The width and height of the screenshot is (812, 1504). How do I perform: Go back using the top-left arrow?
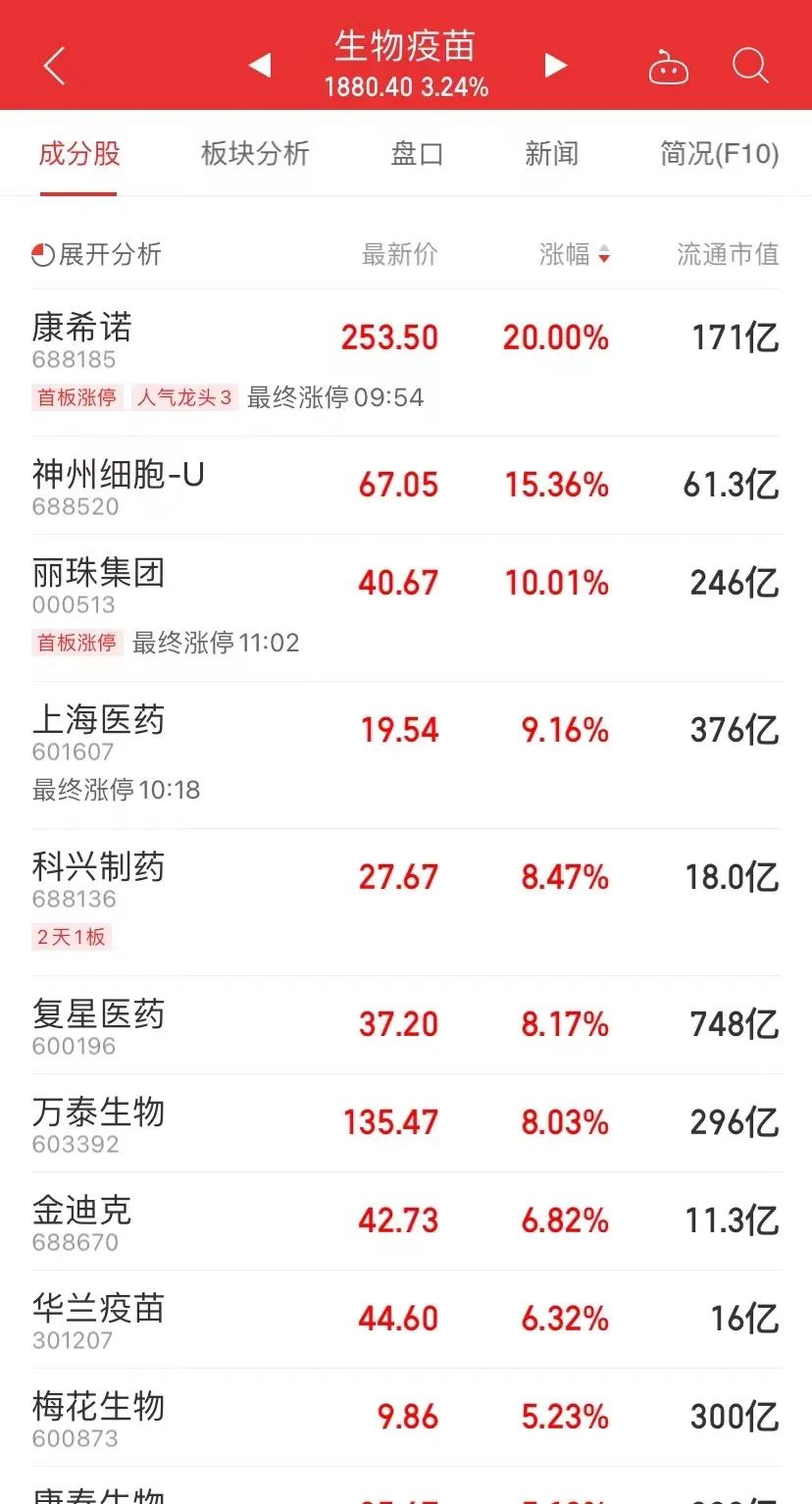(54, 66)
